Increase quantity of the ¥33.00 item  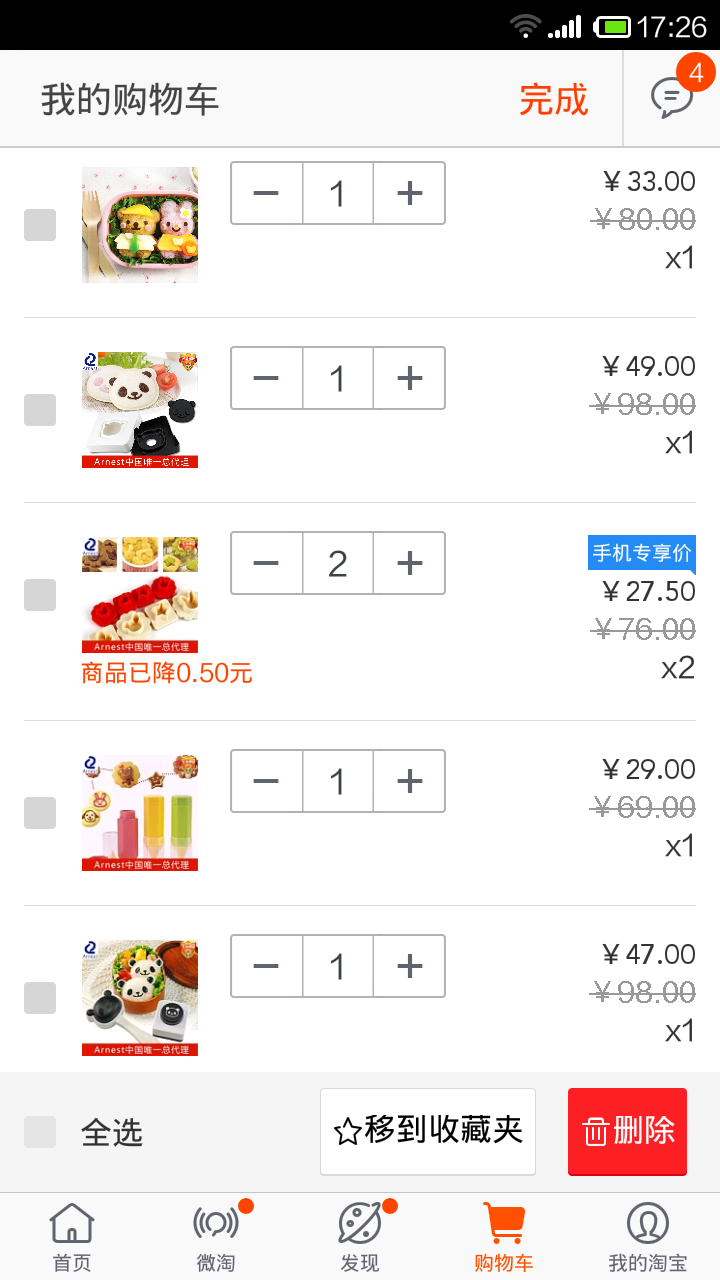[x=409, y=193]
